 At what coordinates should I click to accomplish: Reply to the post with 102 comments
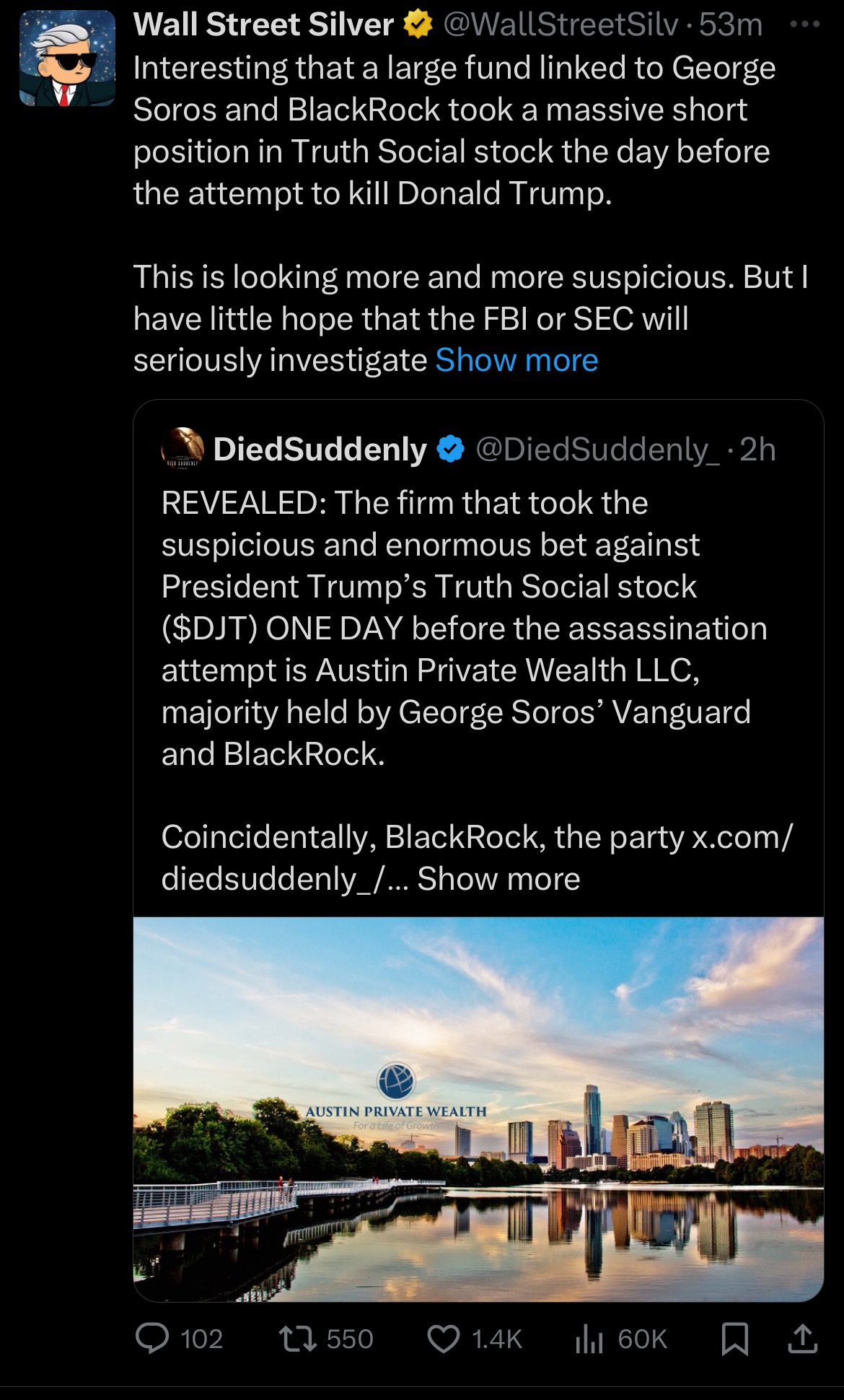153,1339
